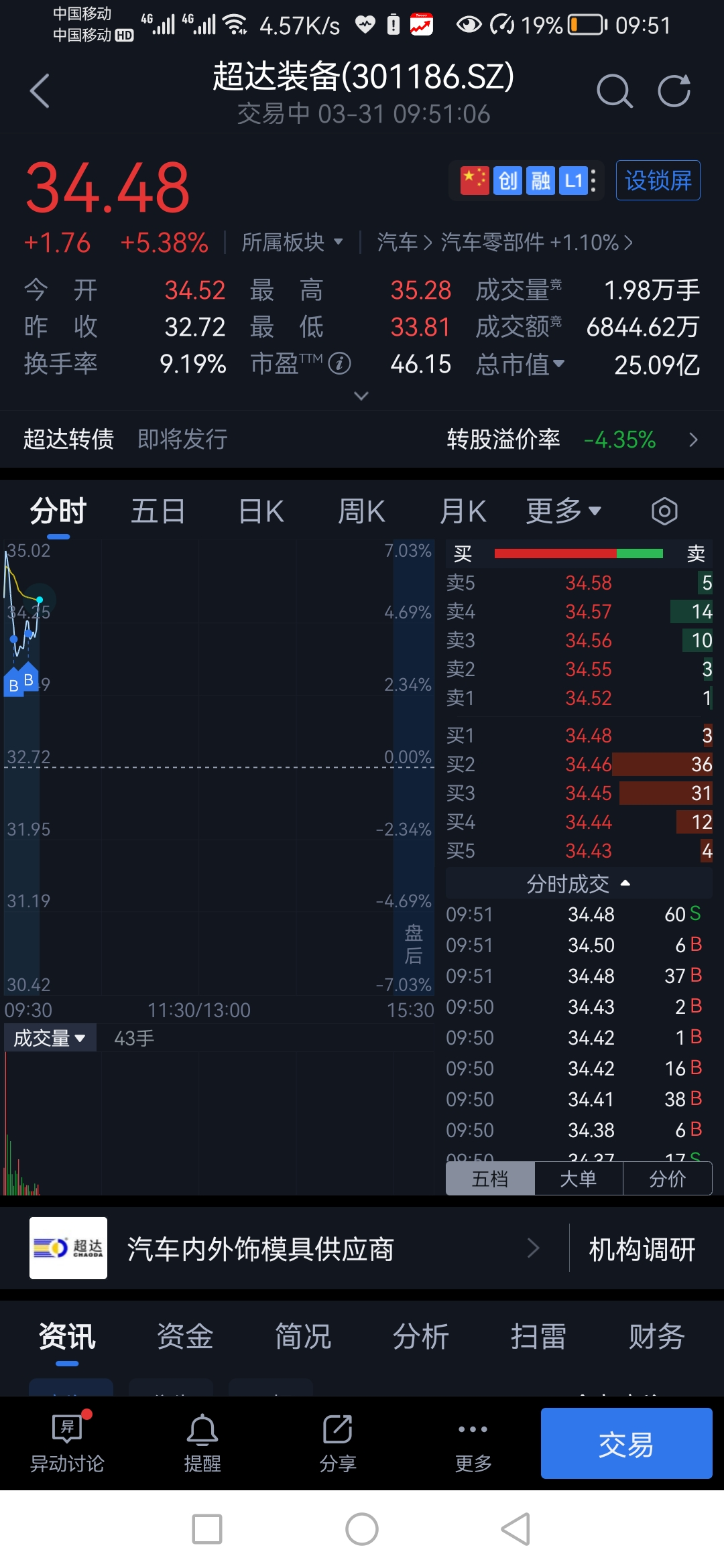Open 机构调研 section
The image size is (724, 1568).
pos(642,1249)
